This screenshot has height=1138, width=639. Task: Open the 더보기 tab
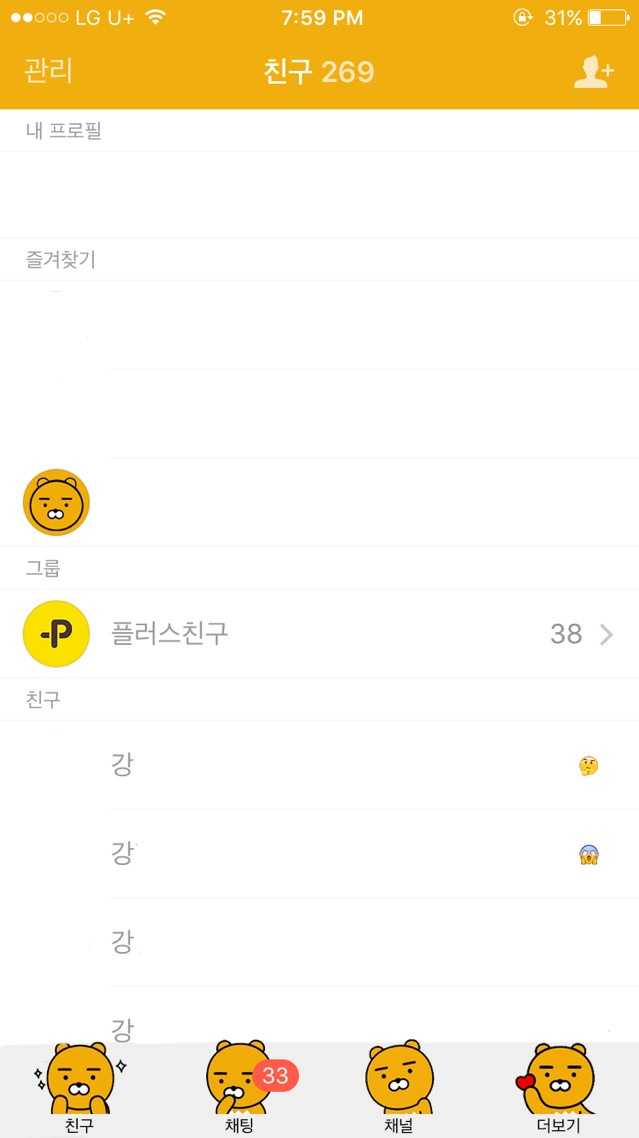pos(558,1090)
